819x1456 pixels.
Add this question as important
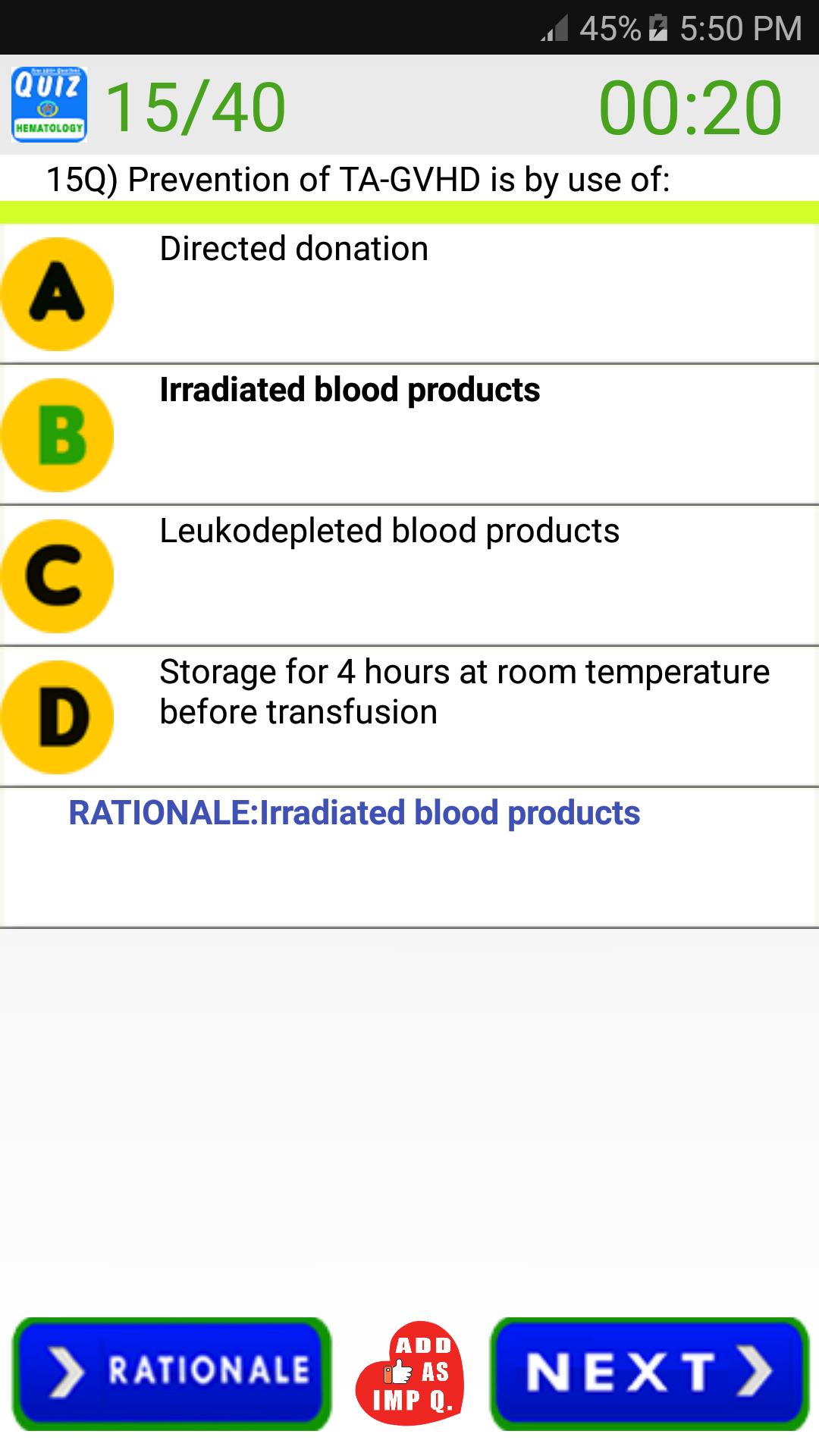click(410, 1373)
